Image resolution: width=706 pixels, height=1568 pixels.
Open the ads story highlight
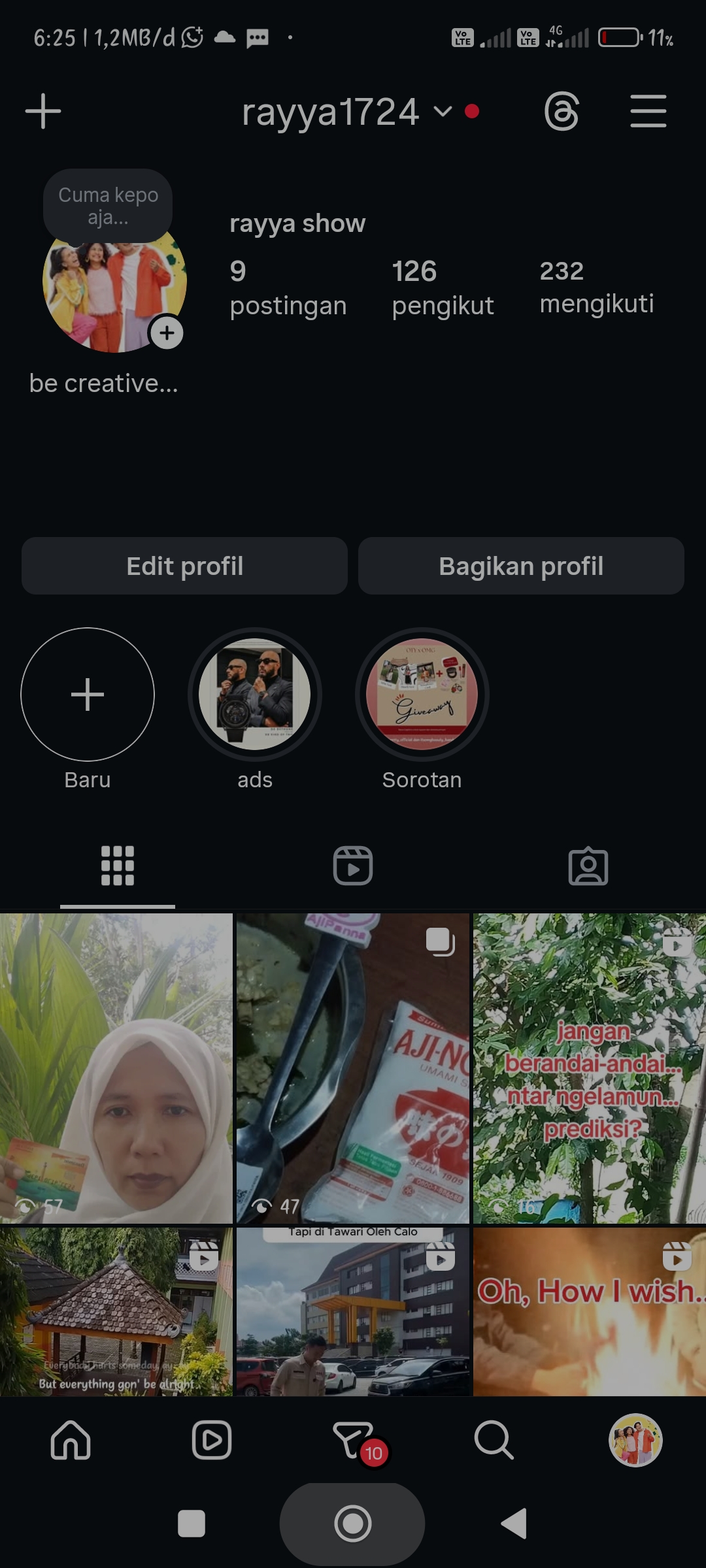coord(255,694)
